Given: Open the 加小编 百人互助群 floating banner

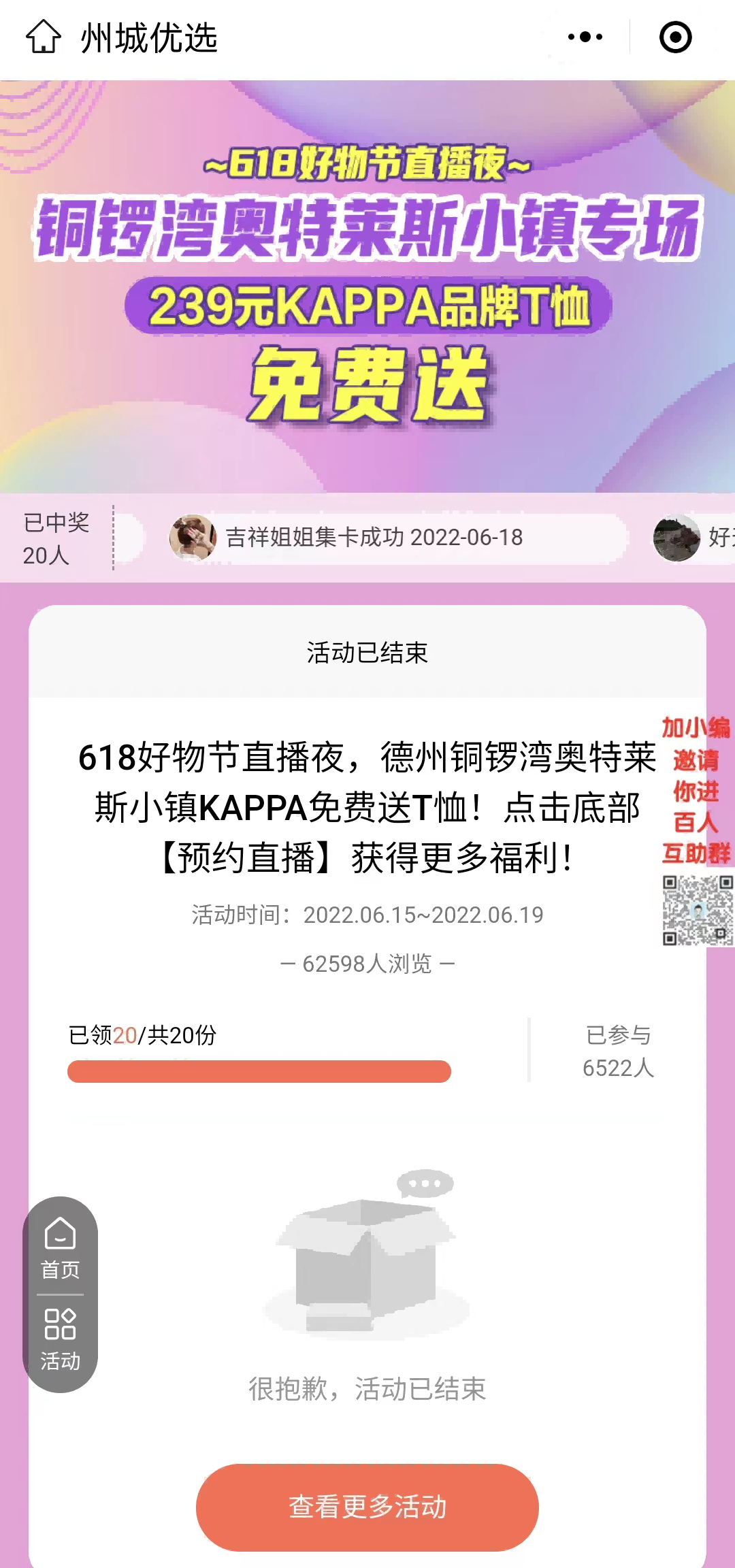Looking at the screenshot, I should click(x=697, y=829).
